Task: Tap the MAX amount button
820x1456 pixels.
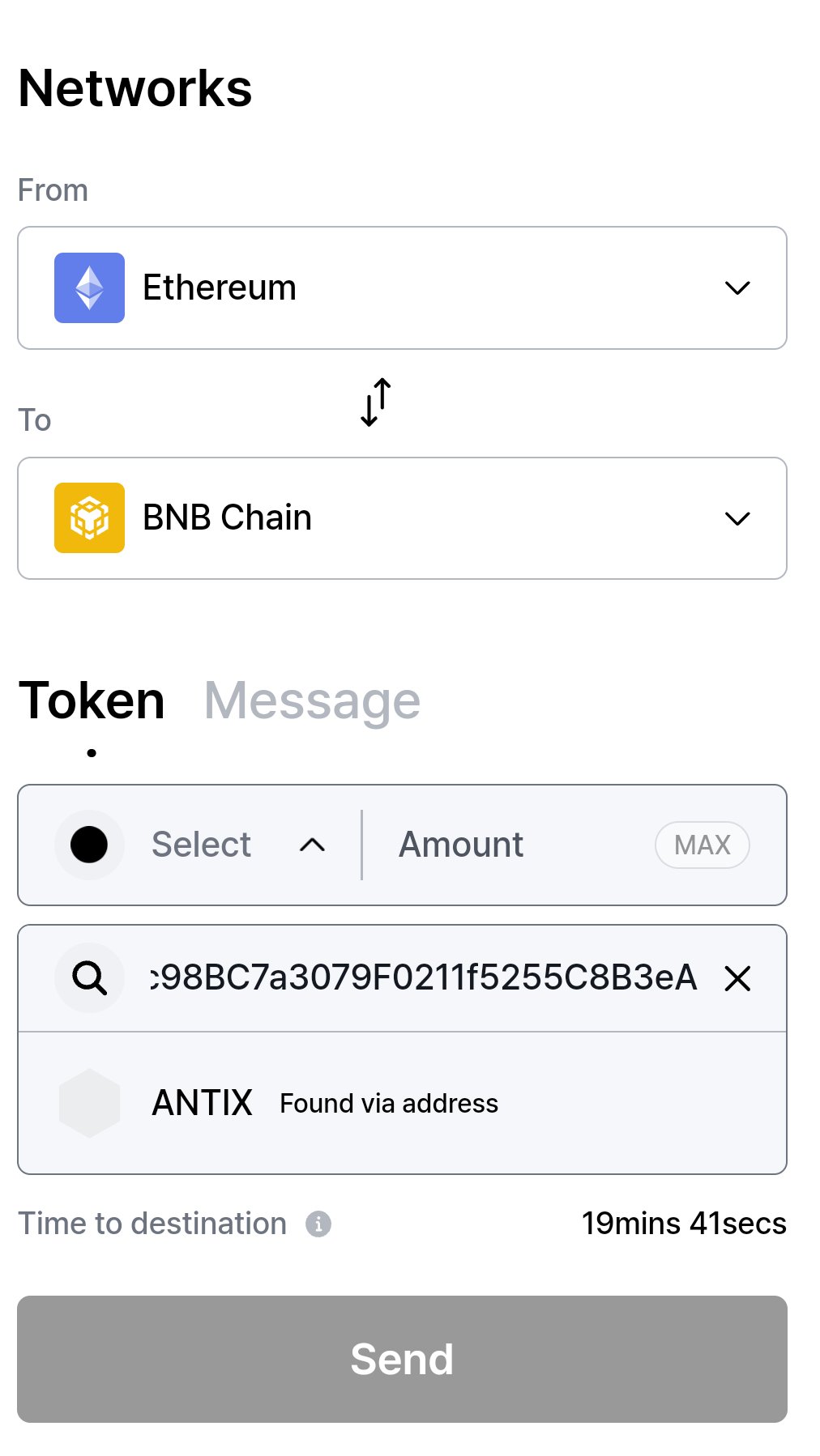Action: [x=702, y=845]
